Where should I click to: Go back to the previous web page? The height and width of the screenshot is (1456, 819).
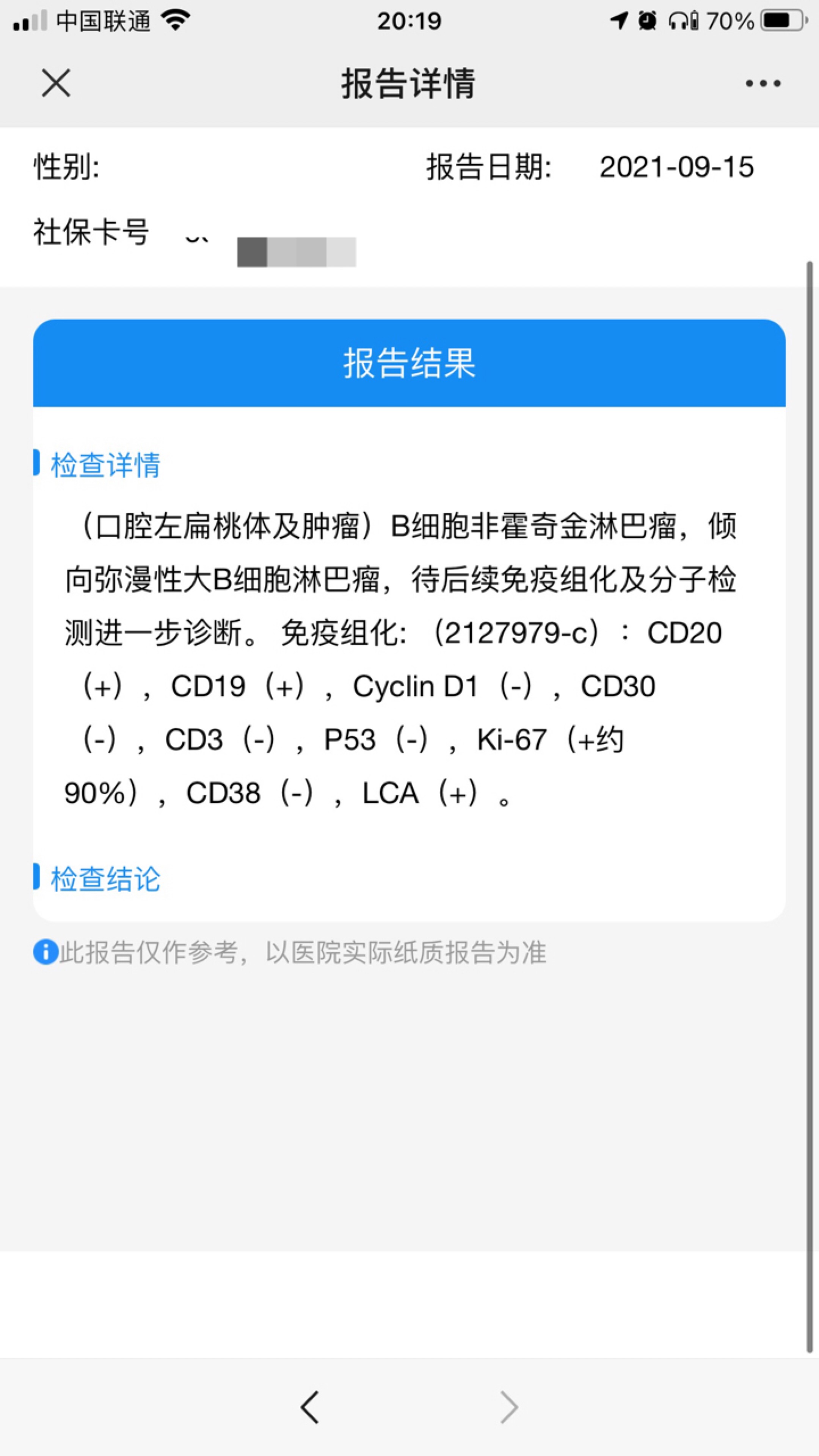tap(310, 1407)
